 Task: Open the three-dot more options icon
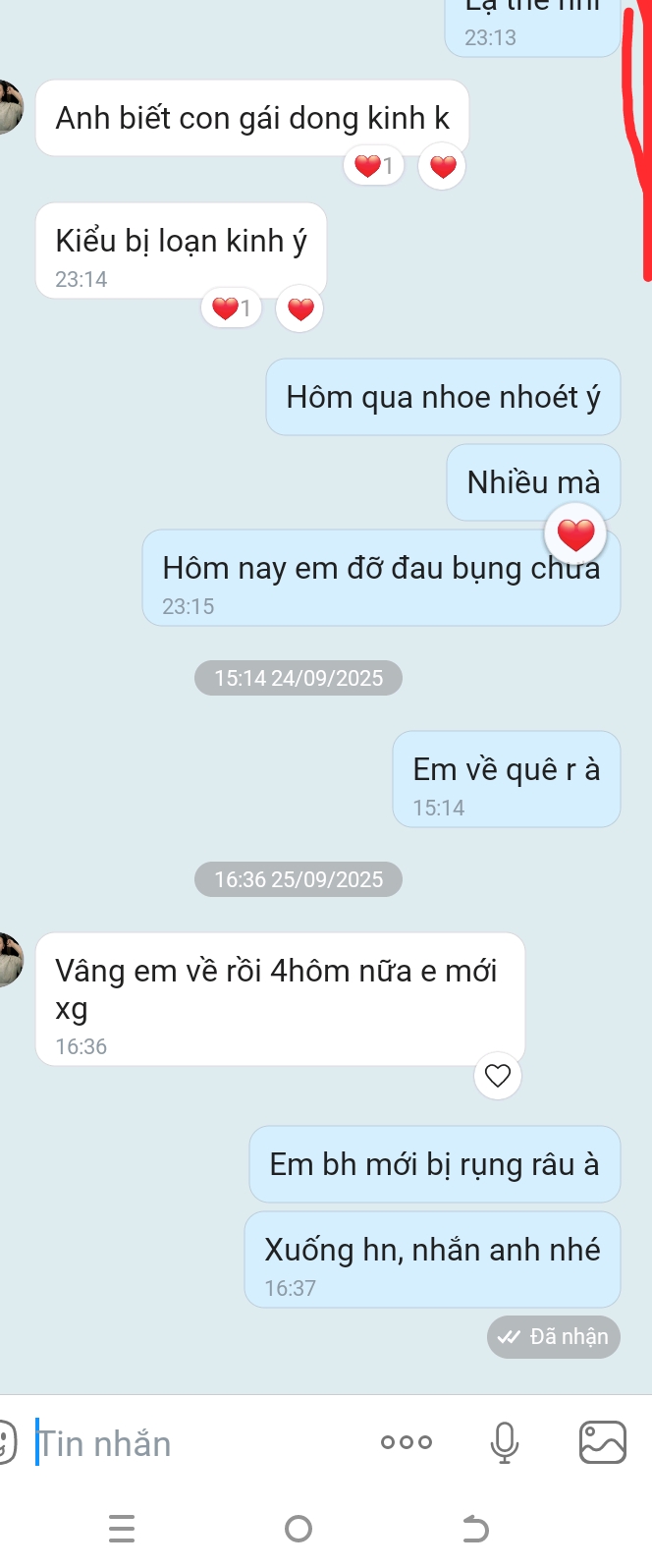[407, 1442]
